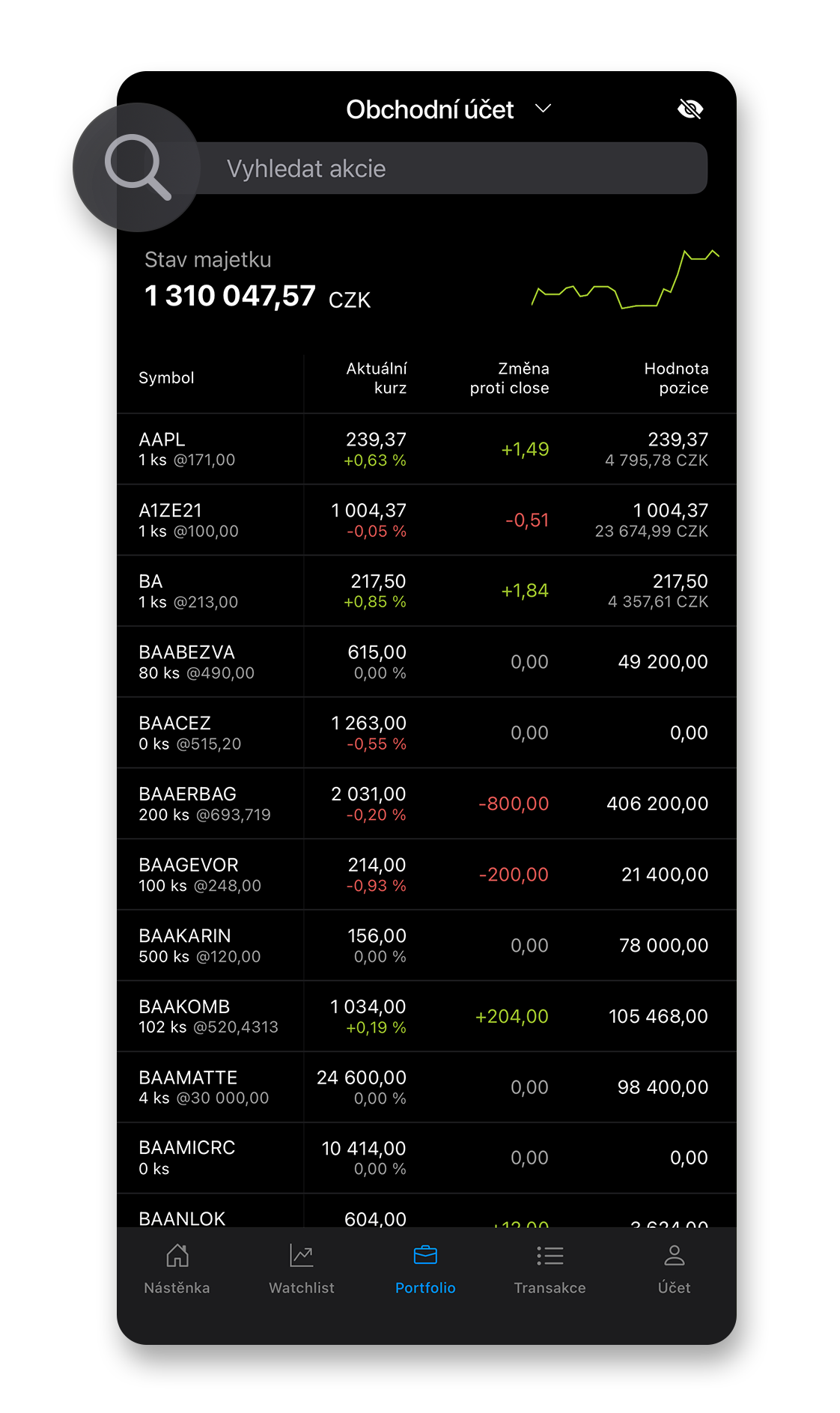Open the BAACEZ position row

426,733
